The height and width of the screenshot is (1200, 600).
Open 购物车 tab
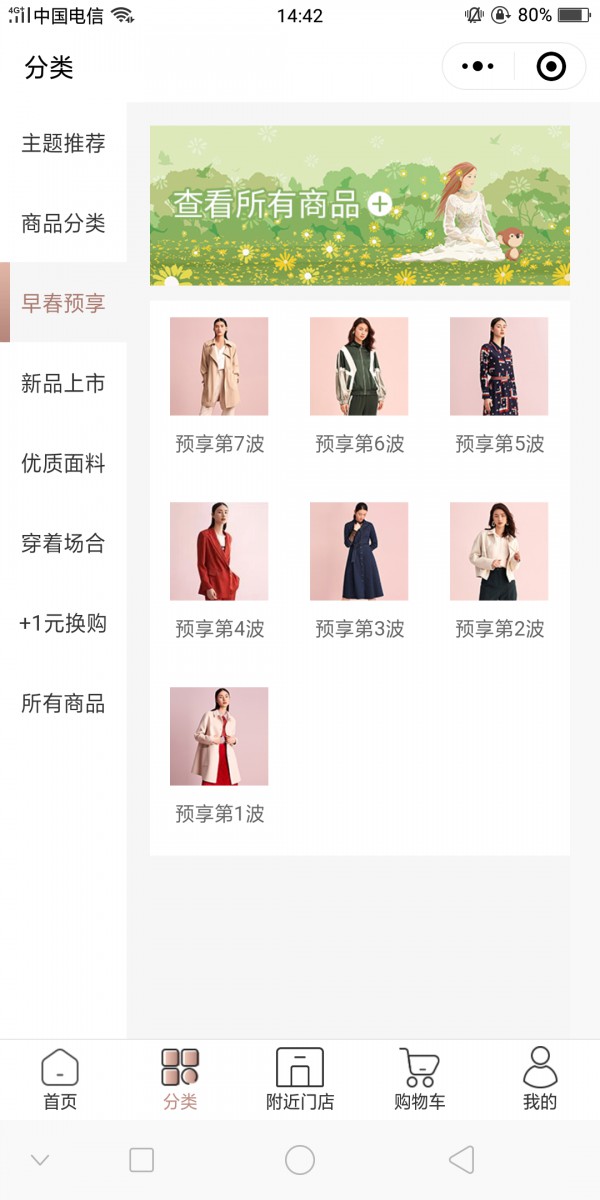420,1080
